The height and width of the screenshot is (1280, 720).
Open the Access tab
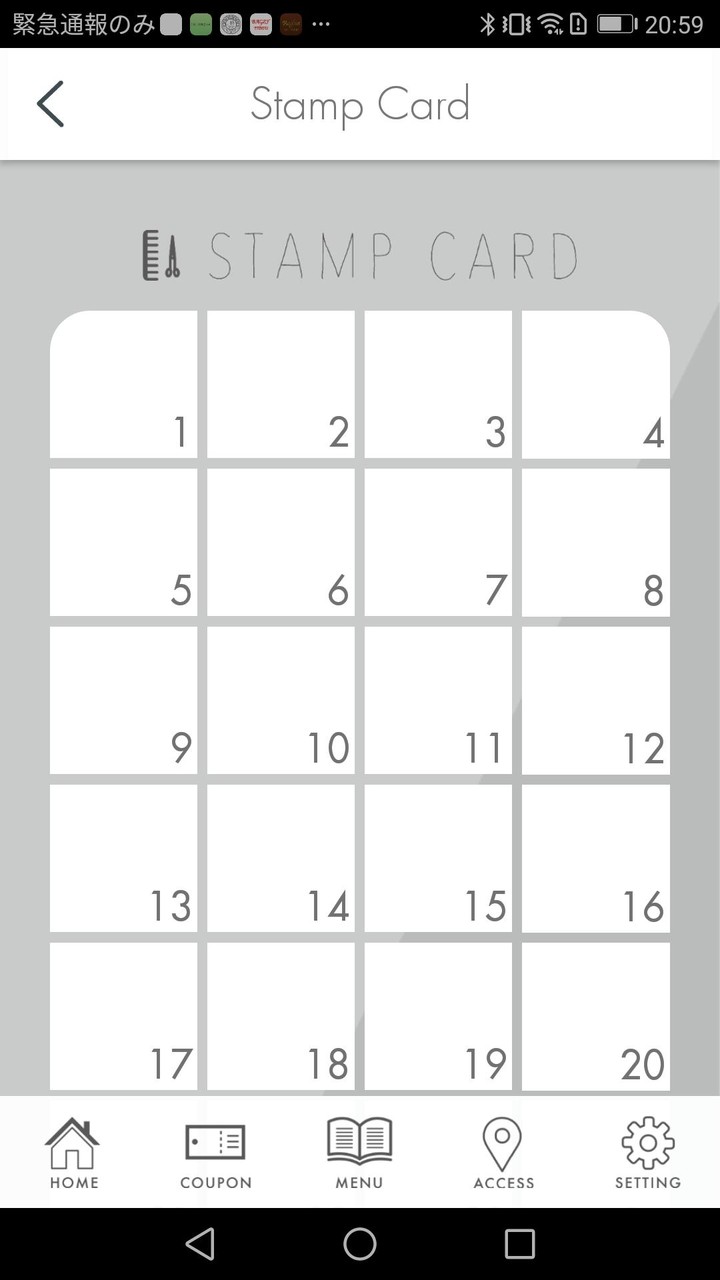503,1153
